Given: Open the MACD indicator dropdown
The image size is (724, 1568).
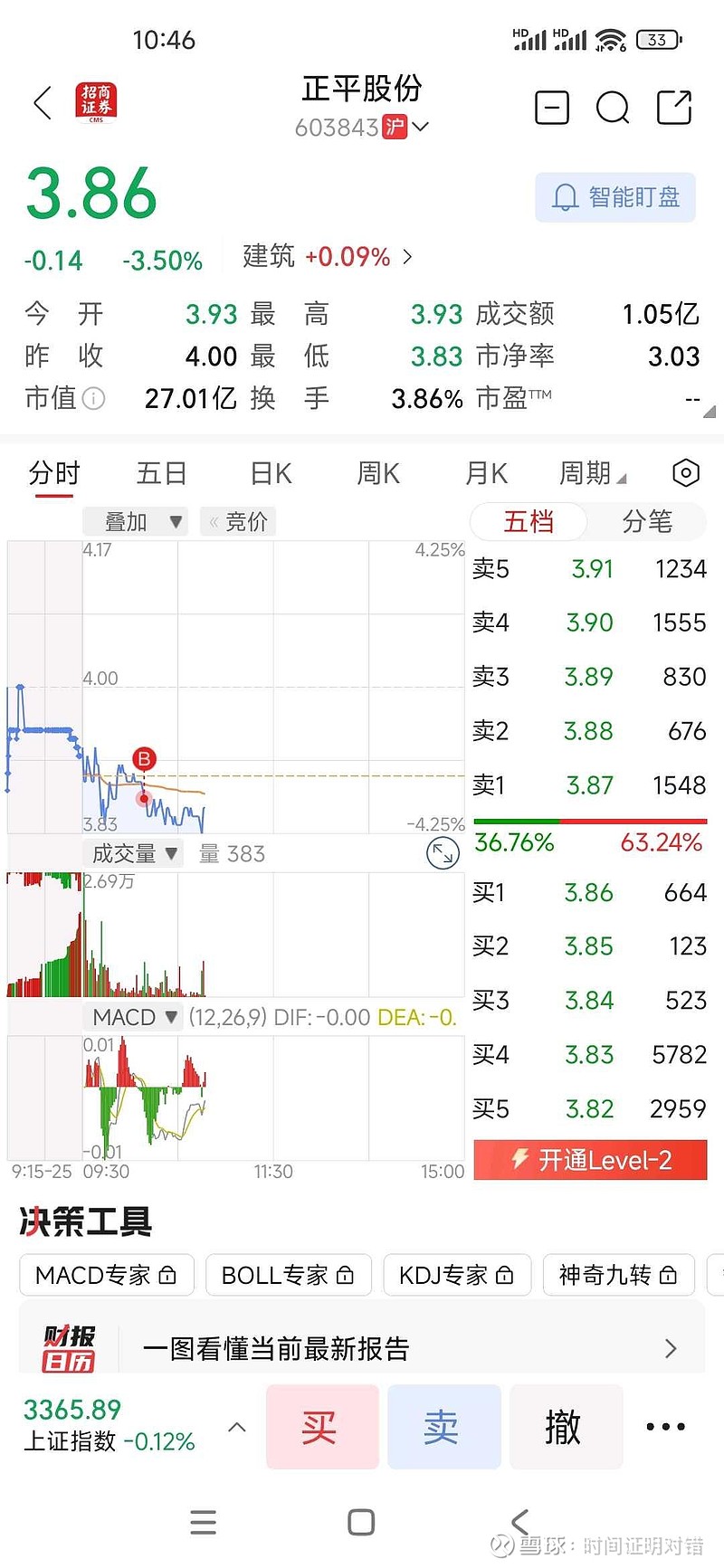Looking at the screenshot, I should pos(134,1017).
